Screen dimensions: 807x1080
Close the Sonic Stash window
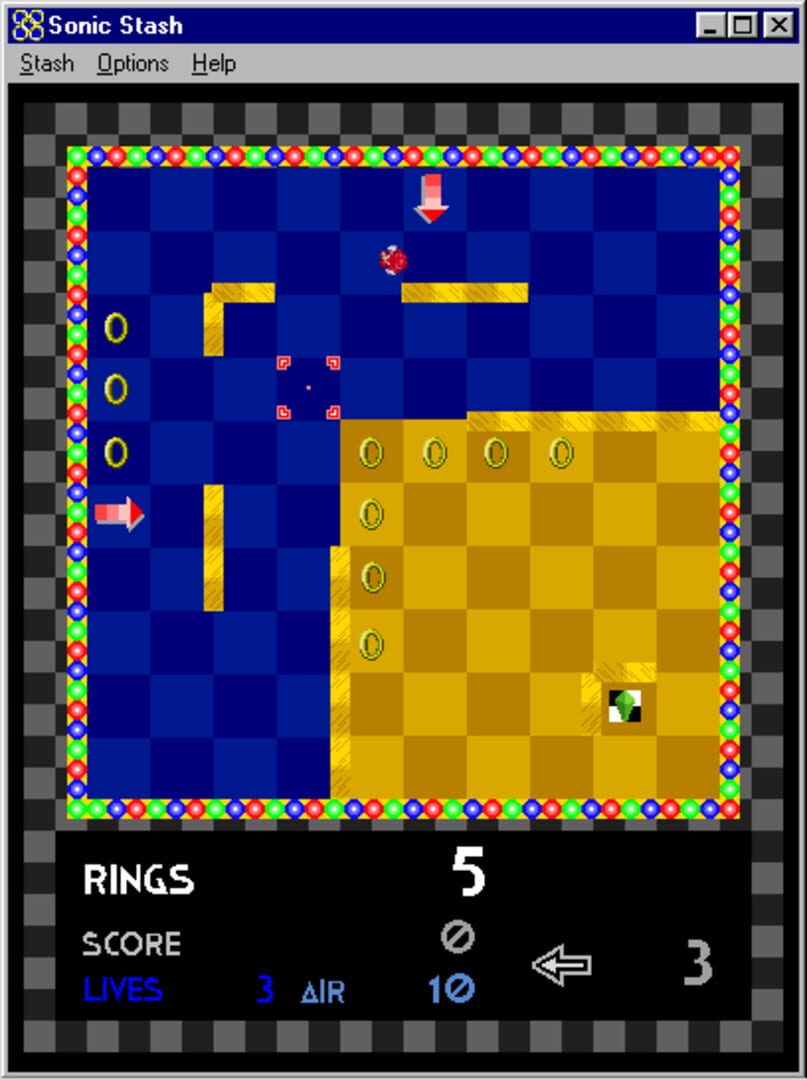click(x=777, y=25)
